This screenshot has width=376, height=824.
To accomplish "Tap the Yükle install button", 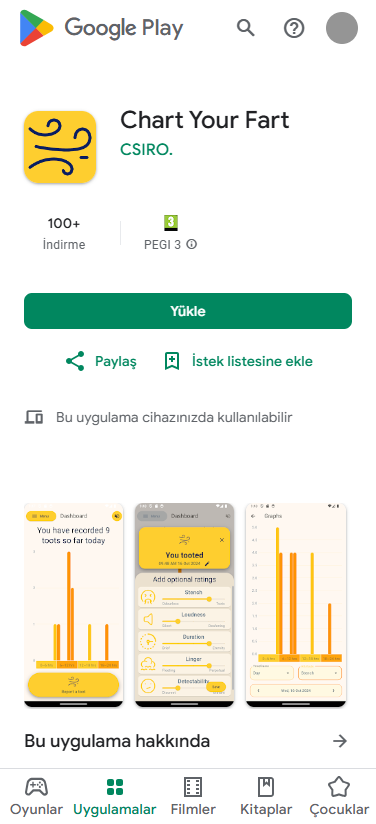I will [188, 311].
